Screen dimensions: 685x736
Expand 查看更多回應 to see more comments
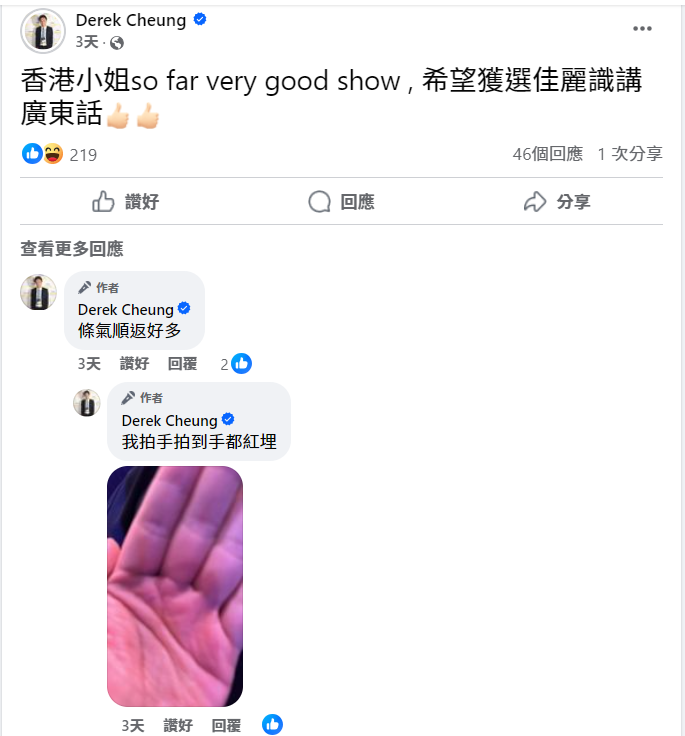pyautogui.click(x=72, y=249)
